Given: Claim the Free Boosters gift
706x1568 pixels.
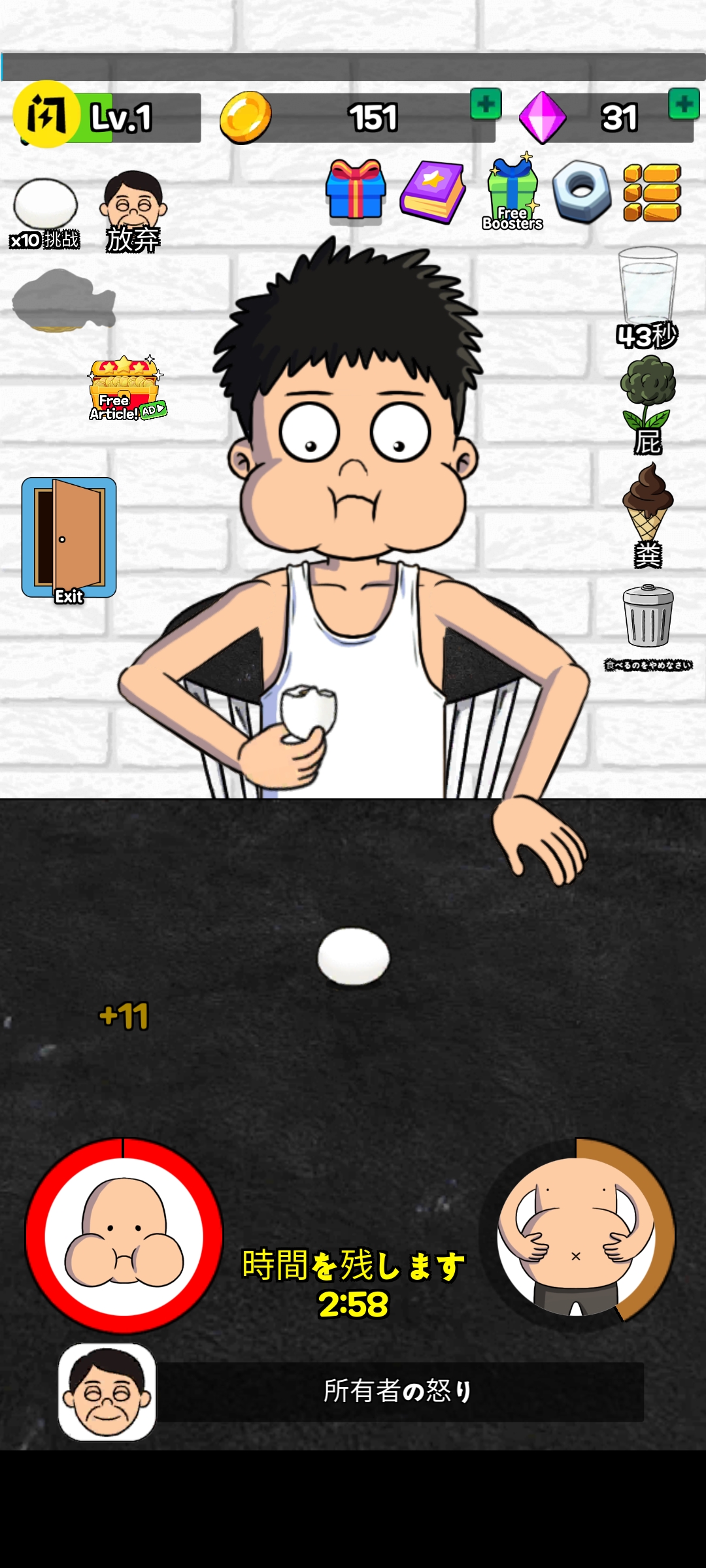Looking at the screenshot, I should tap(513, 192).
